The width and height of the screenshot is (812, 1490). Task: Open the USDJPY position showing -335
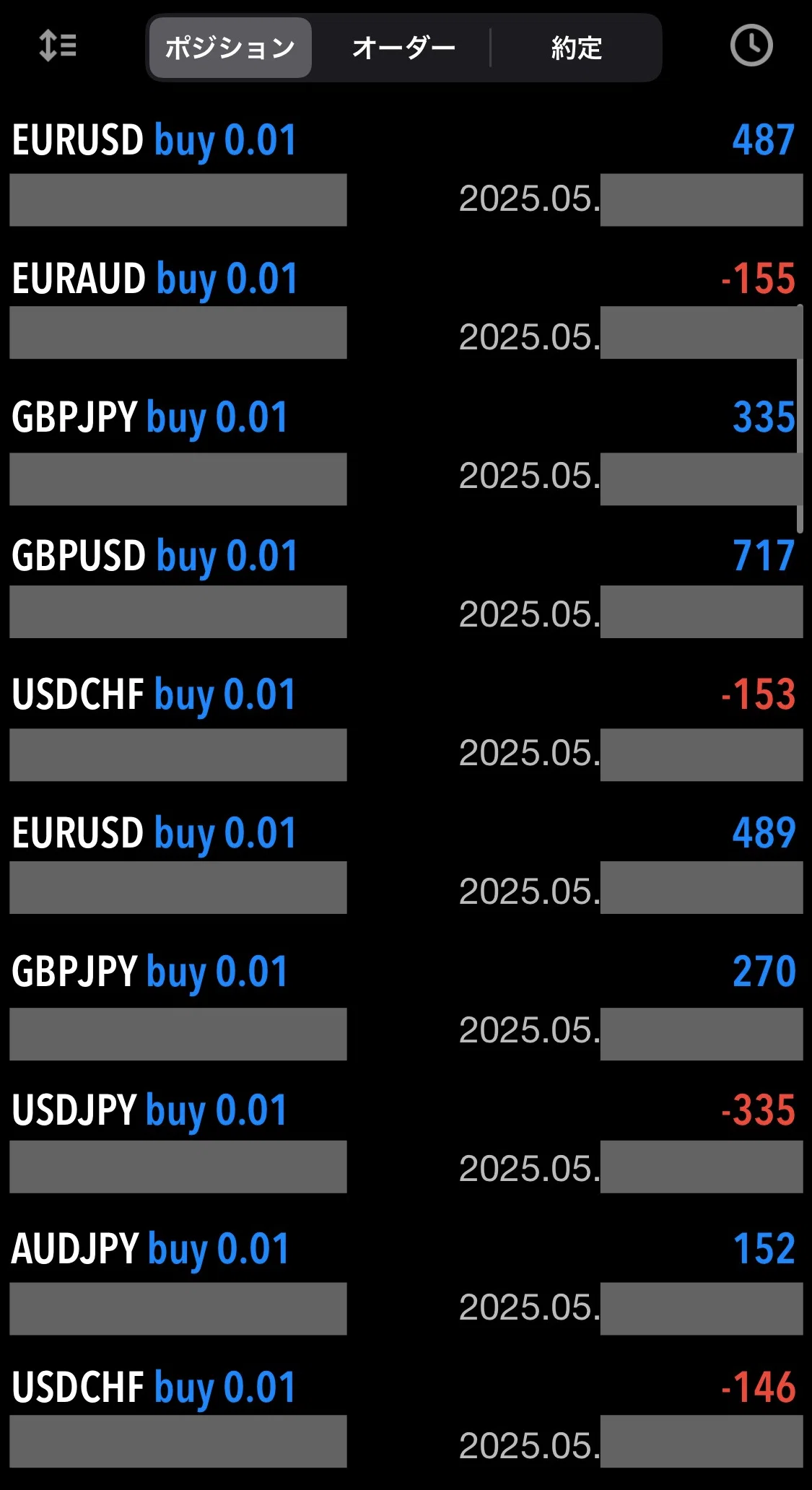pyautogui.click(x=406, y=1144)
